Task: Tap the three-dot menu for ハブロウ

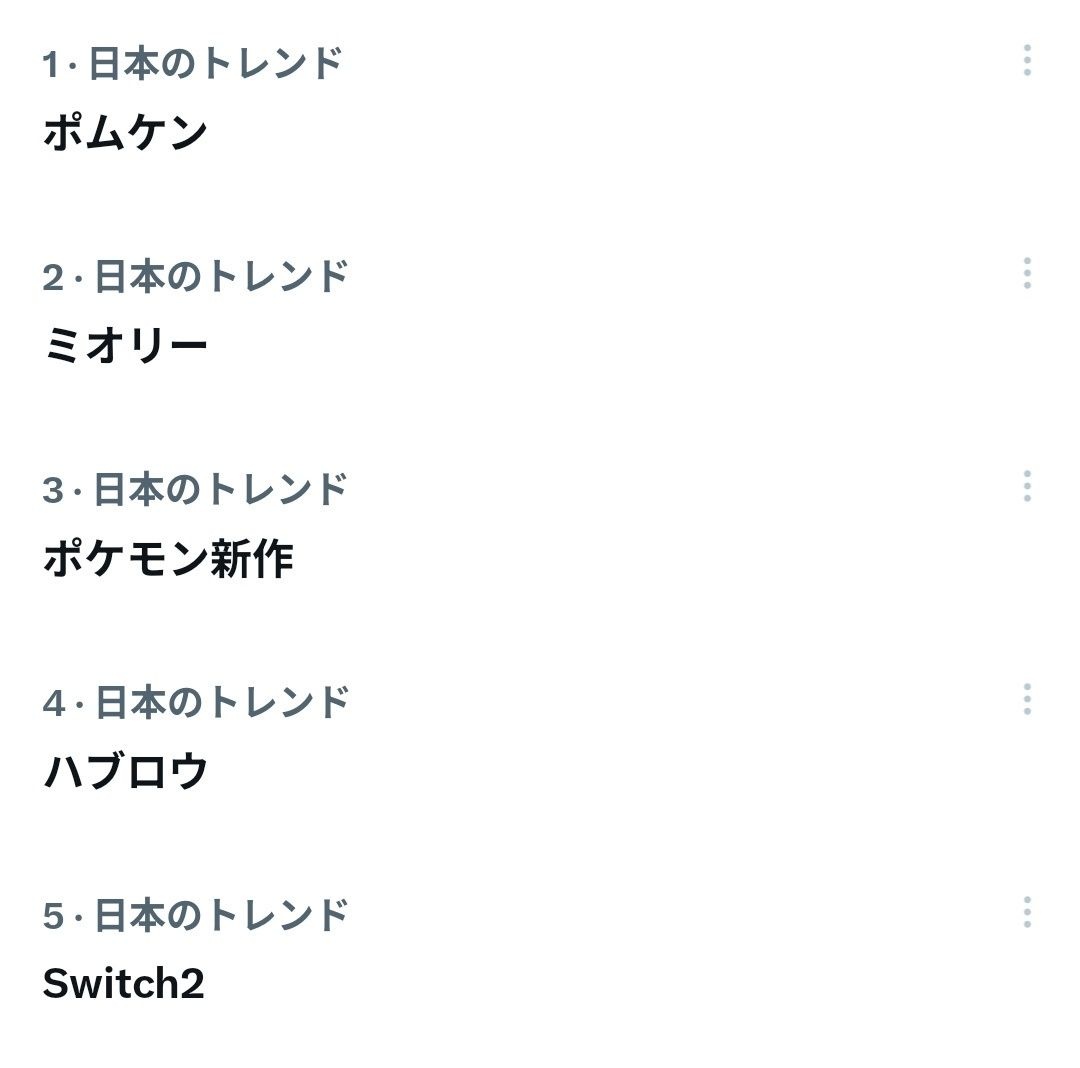Action: (1027, 699)
